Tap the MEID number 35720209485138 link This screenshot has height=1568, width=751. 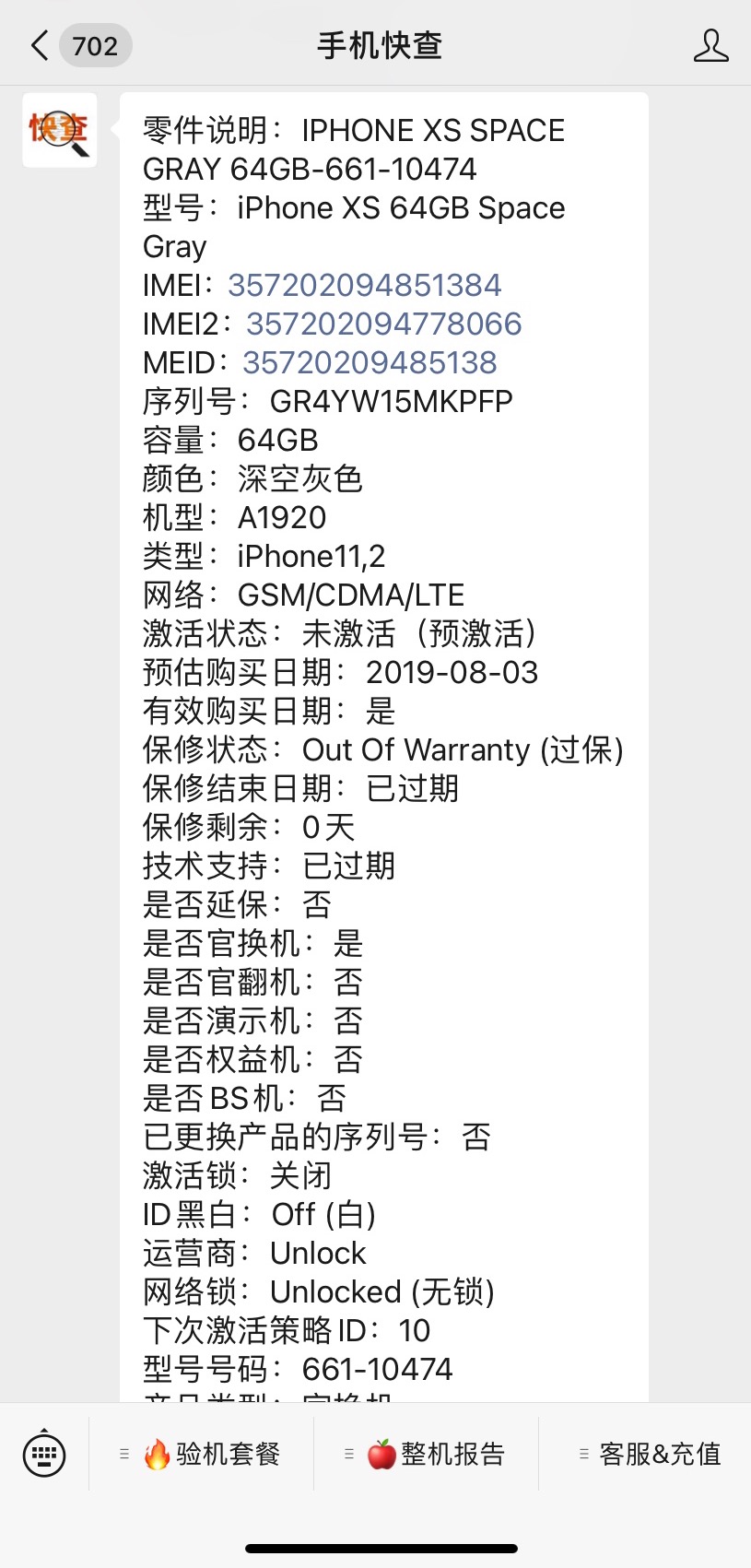[370, 362]
